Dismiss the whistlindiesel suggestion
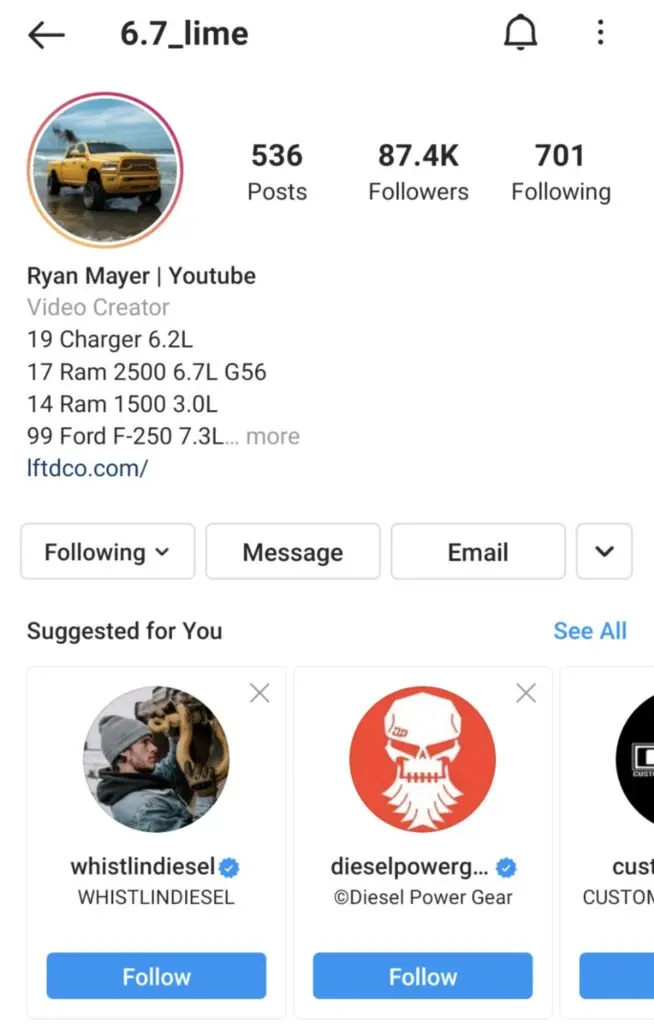 click(259, 693)
